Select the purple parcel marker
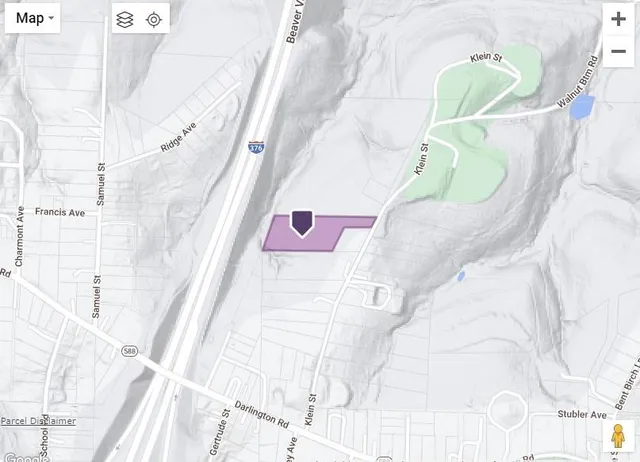Viewport: 640px width, 462px height. (x=302, y=223)
